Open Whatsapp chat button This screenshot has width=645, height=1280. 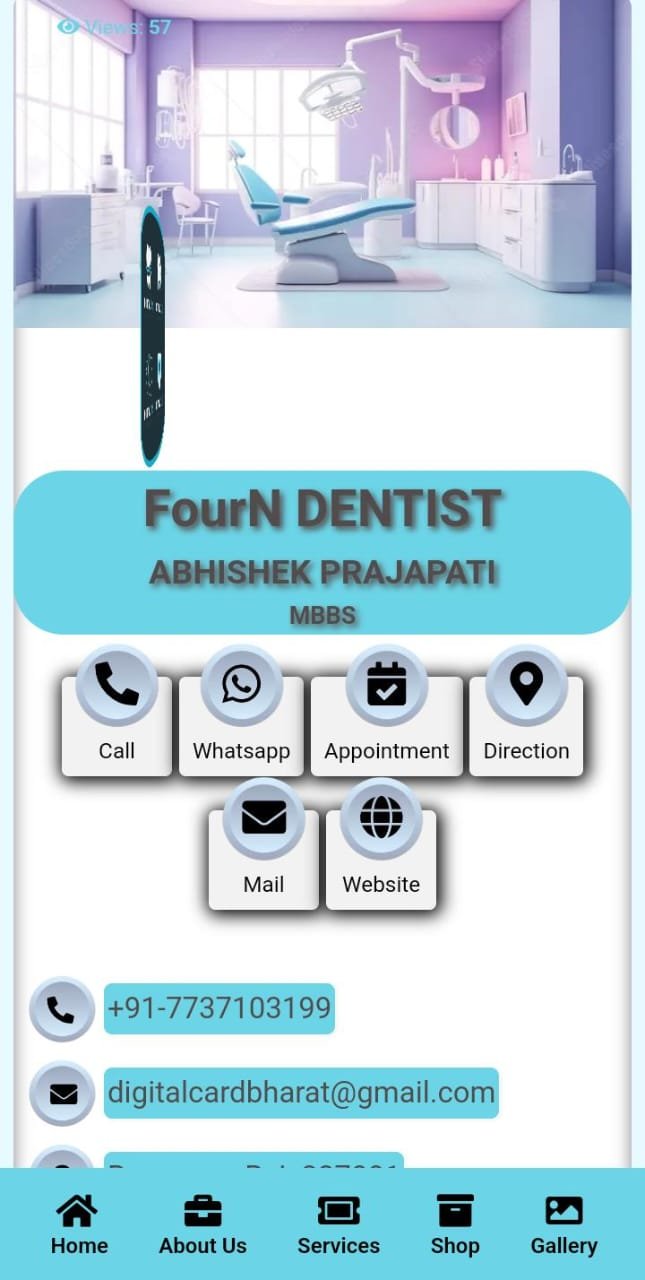pyautogui.click(x=241, y=720)
